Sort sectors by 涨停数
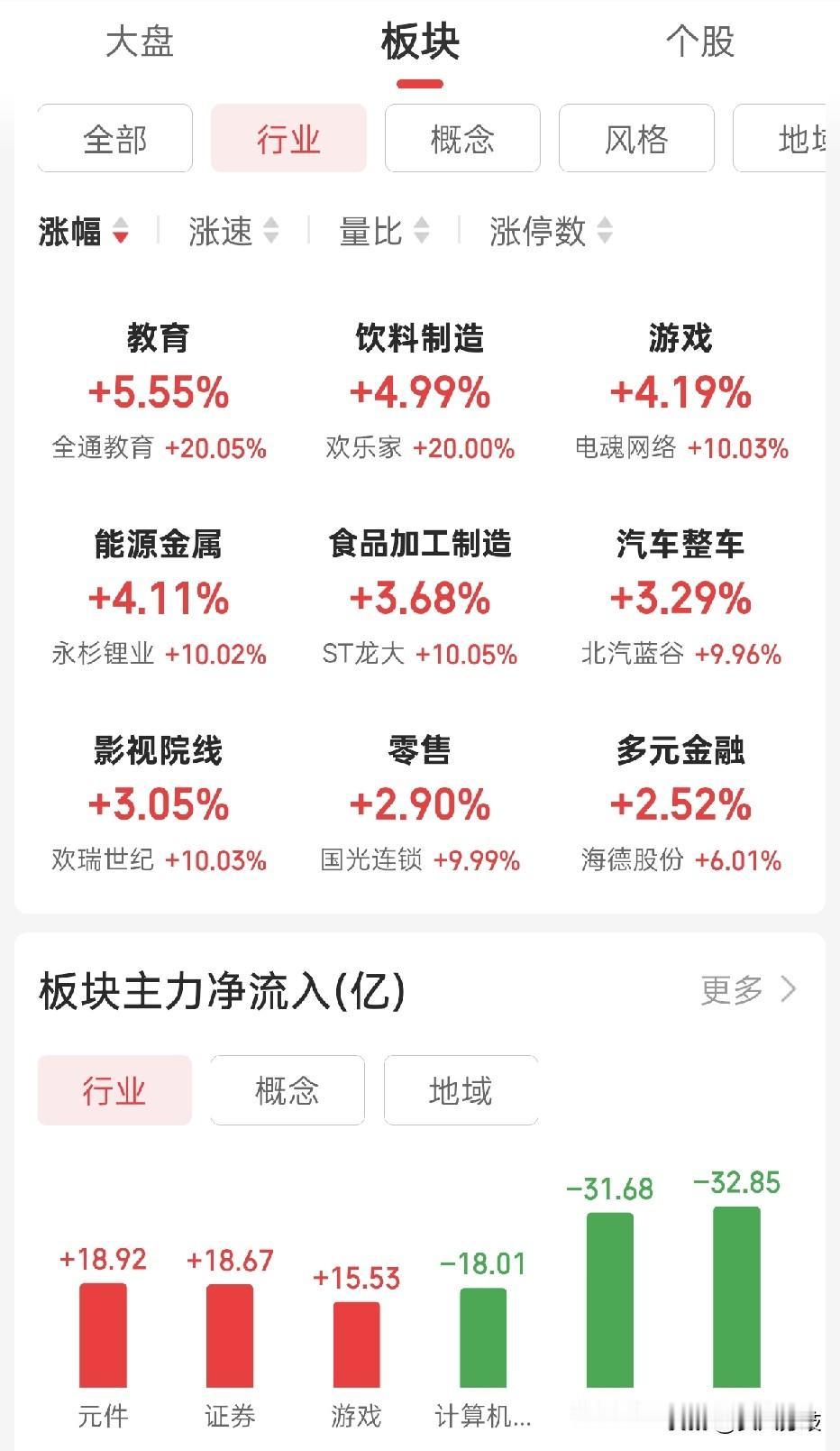 (551, 232)
